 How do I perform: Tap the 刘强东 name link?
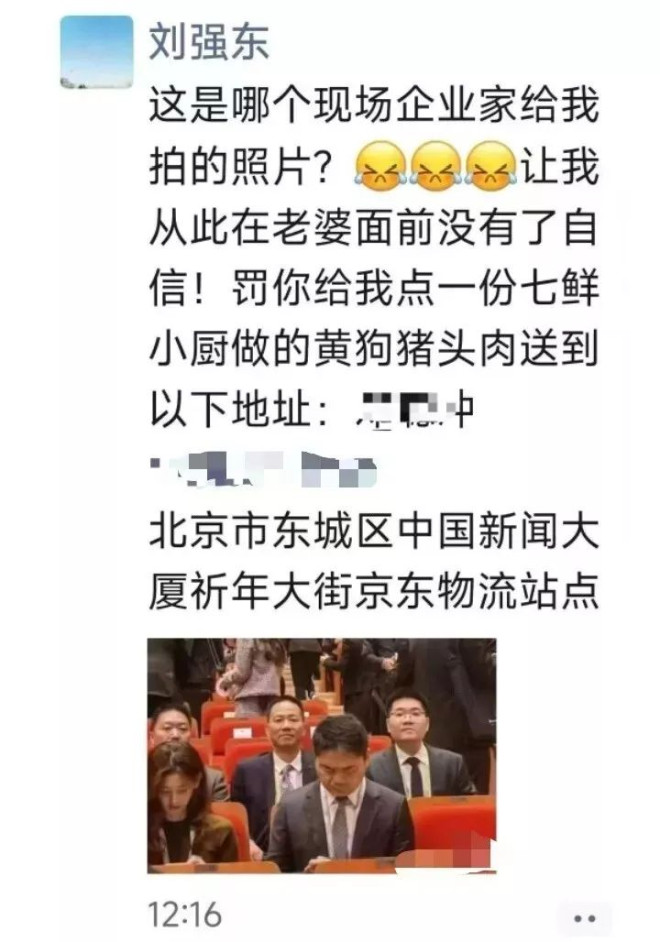(209, 42)
